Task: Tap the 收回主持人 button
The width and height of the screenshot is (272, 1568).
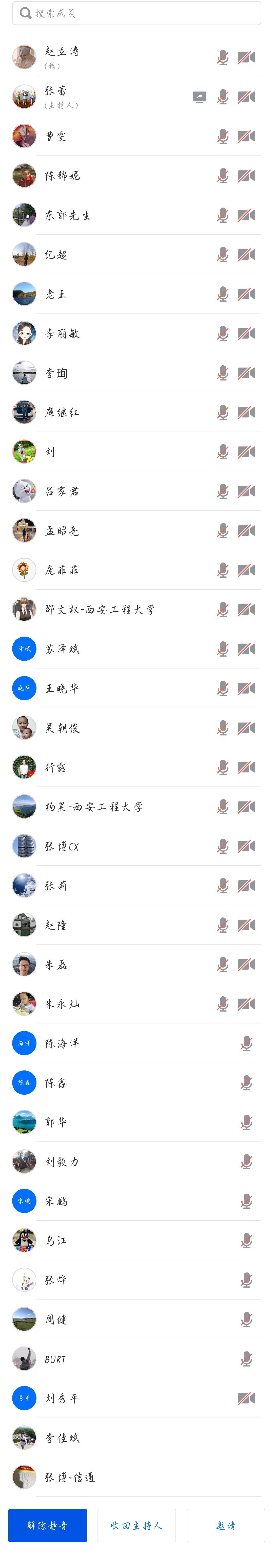Action: 137,1525
